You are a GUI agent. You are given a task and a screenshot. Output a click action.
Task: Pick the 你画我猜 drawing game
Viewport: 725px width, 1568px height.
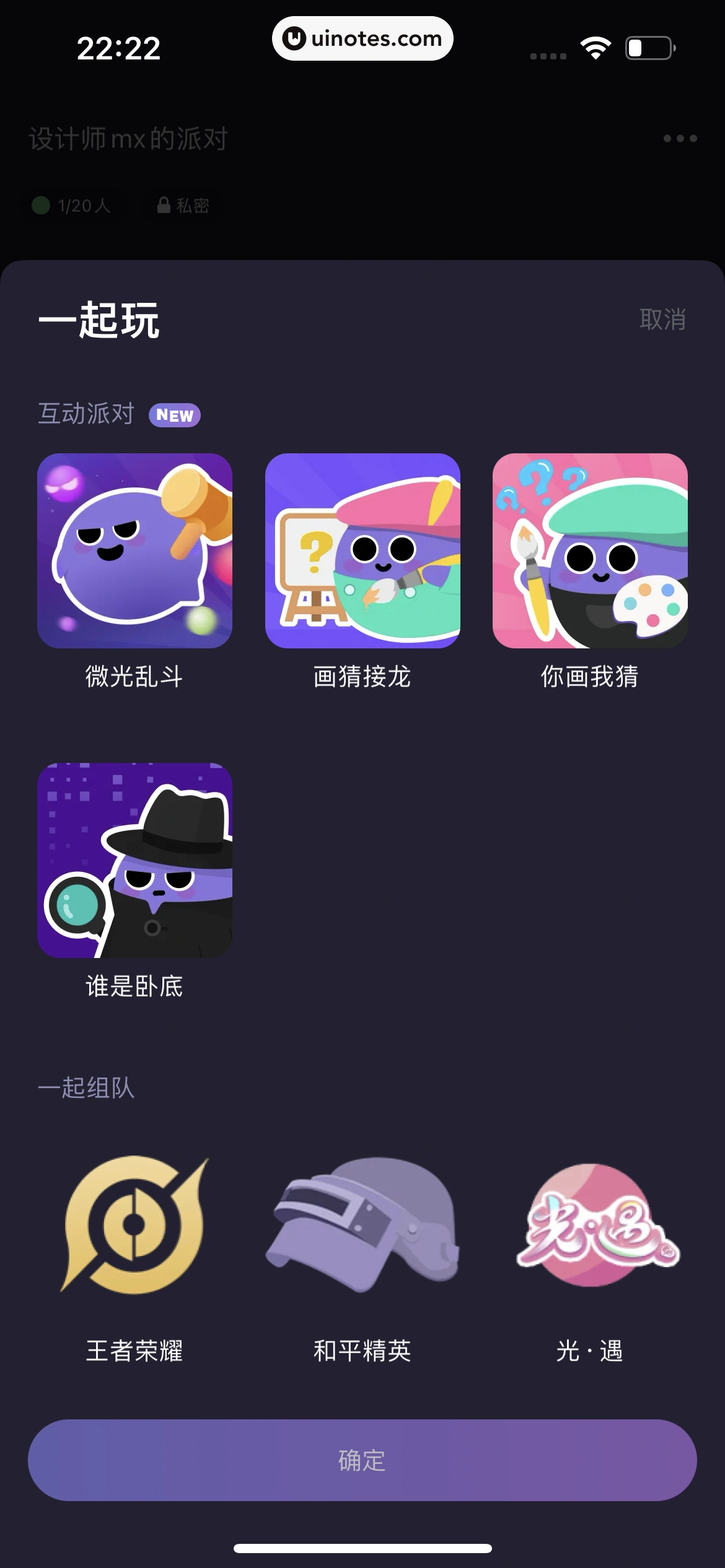click(x=590, y=551)
